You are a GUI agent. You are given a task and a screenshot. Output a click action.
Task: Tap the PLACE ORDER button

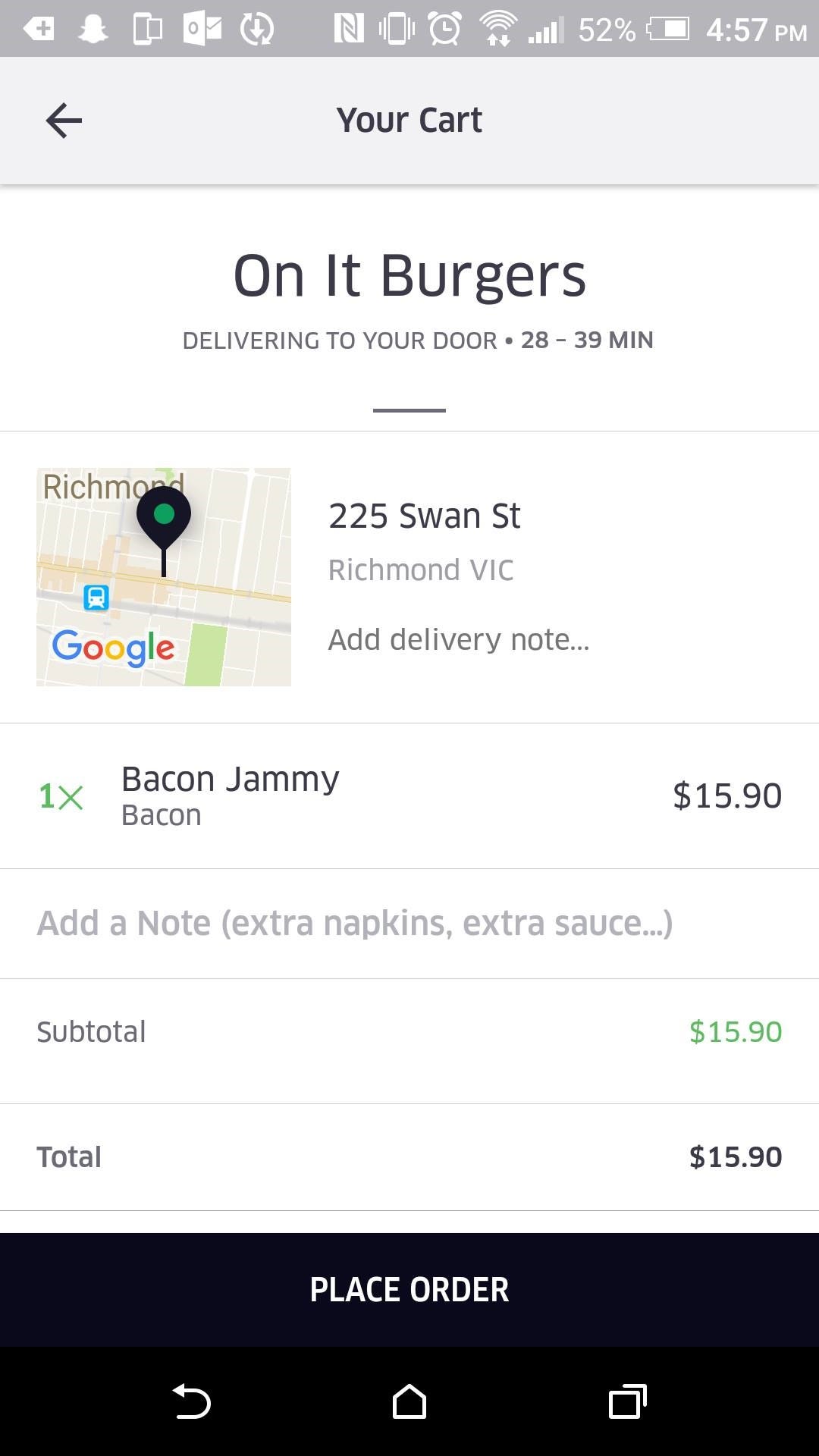(409, 1289)
